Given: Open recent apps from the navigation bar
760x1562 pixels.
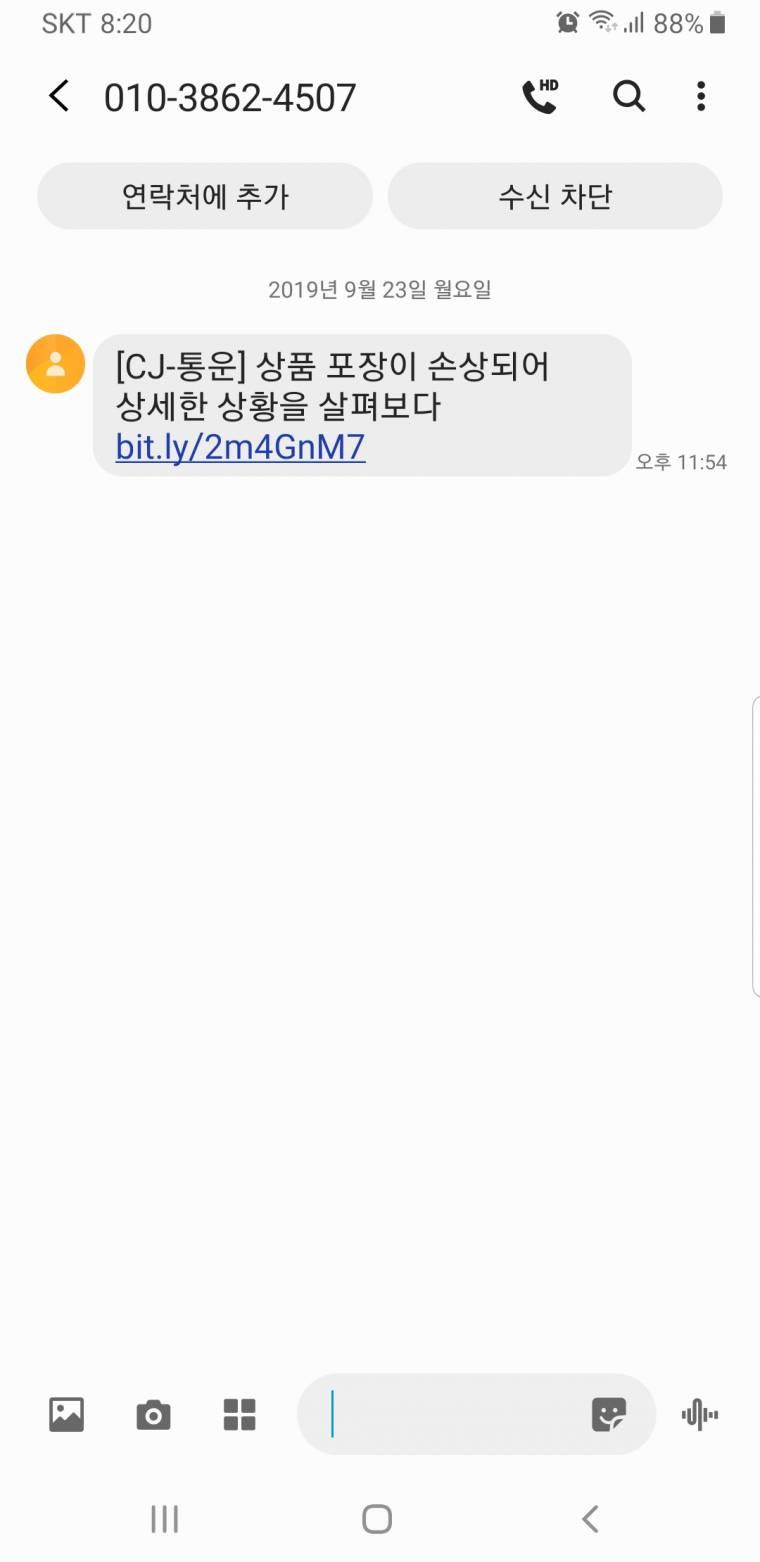Looking at the screenshot, I should (x=164, y=1519).
